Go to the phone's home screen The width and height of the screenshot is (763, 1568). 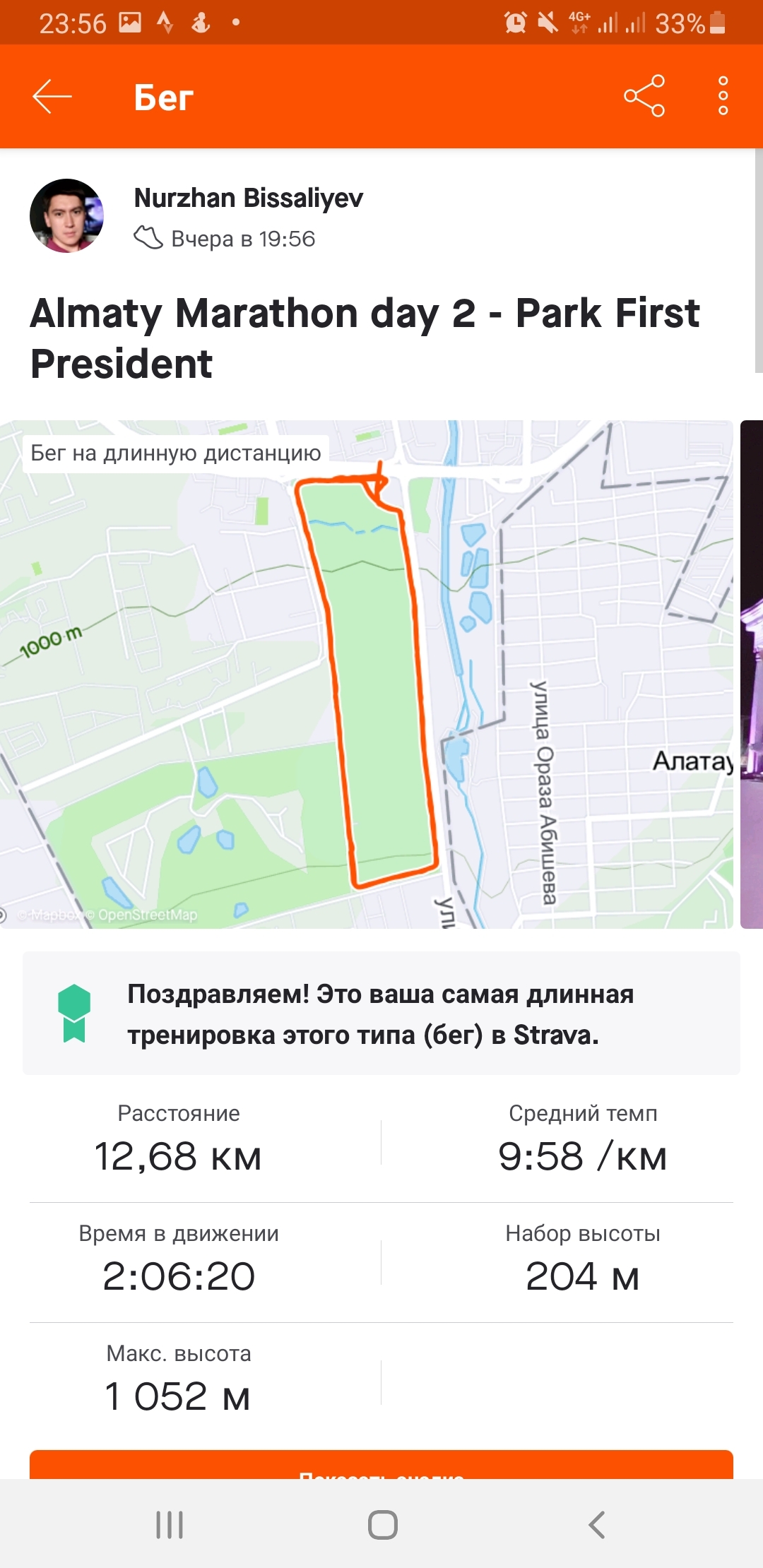point(382,1525)
